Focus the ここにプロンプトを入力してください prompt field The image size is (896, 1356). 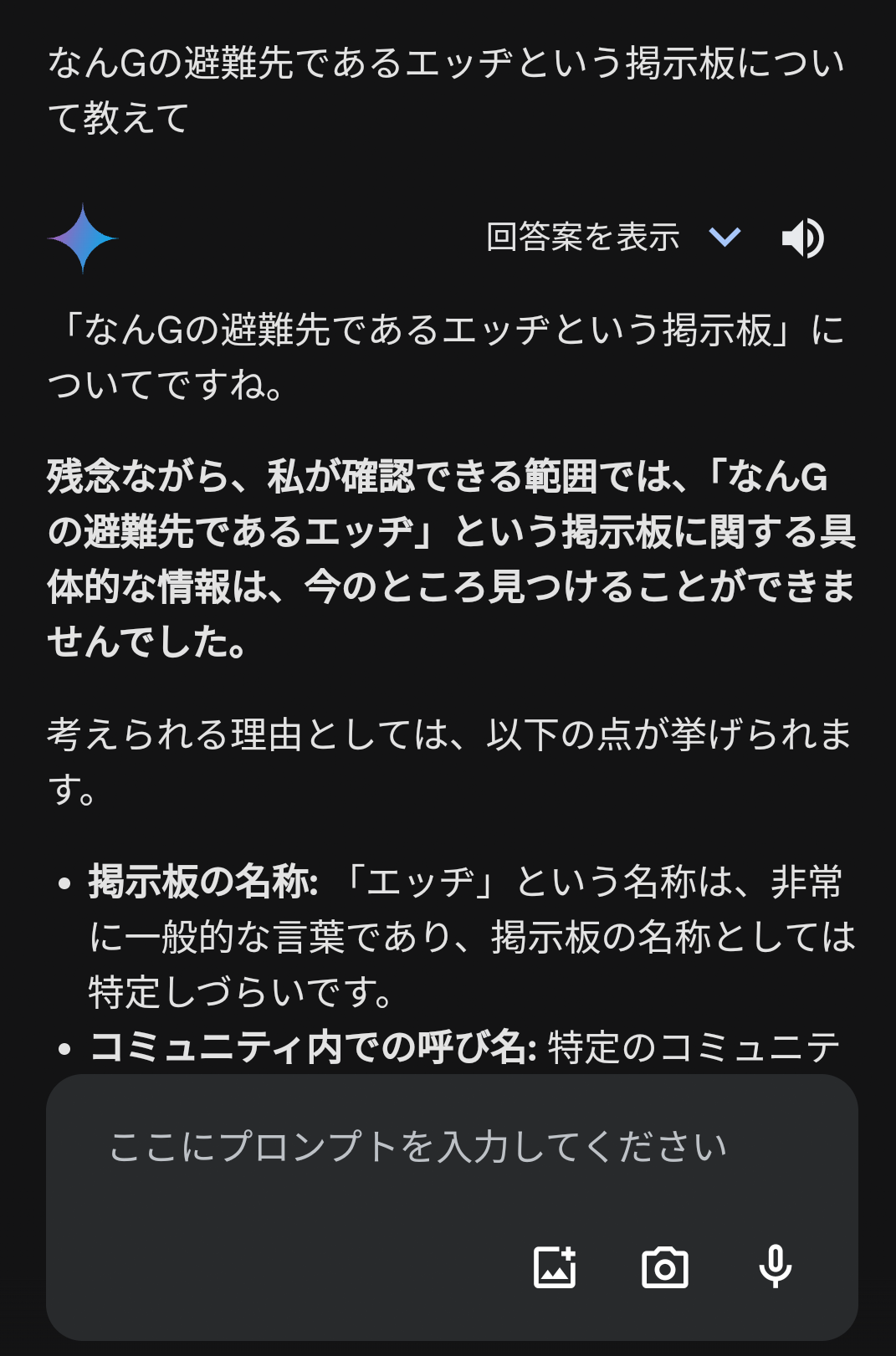pyautogui.click(x=418, y=1147)
